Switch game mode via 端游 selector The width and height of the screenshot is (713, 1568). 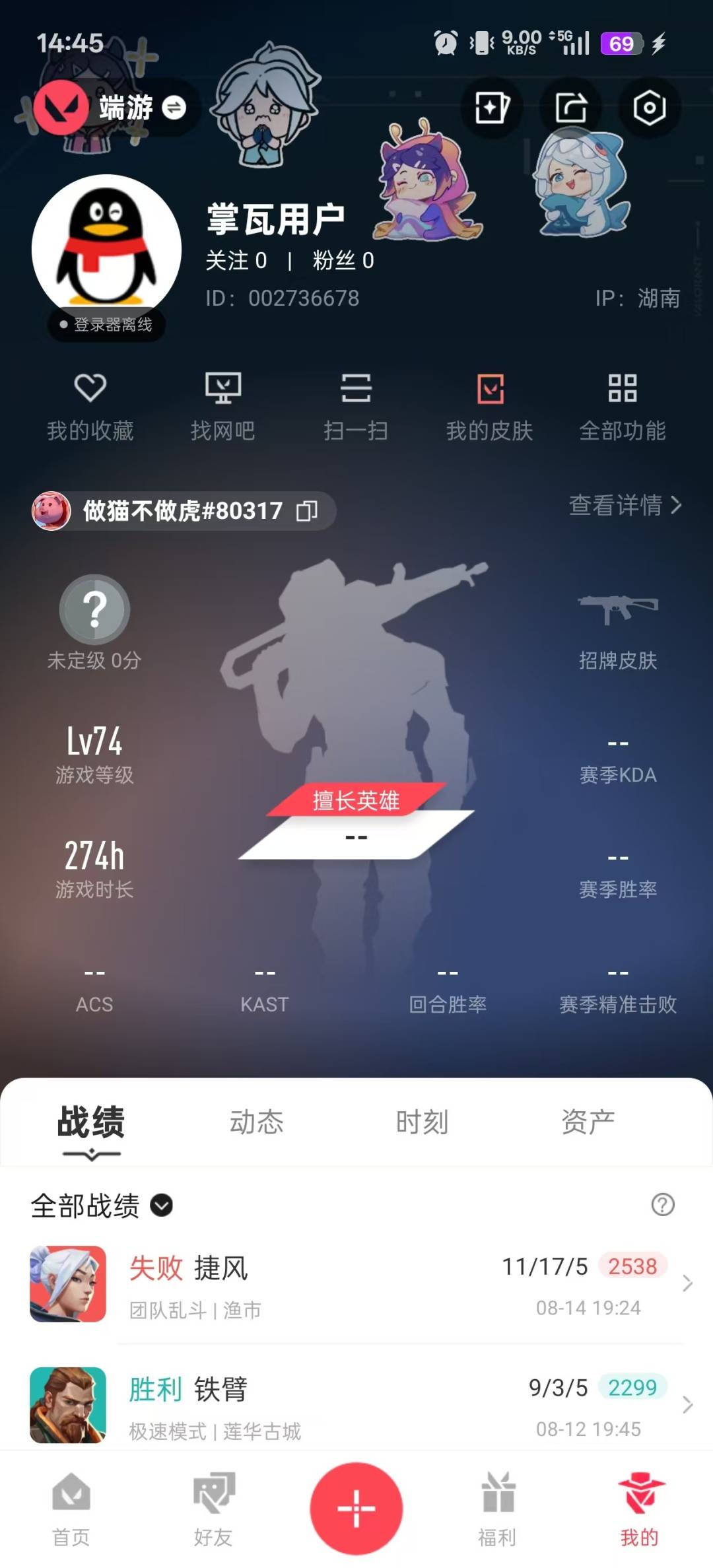pos(110,108)
